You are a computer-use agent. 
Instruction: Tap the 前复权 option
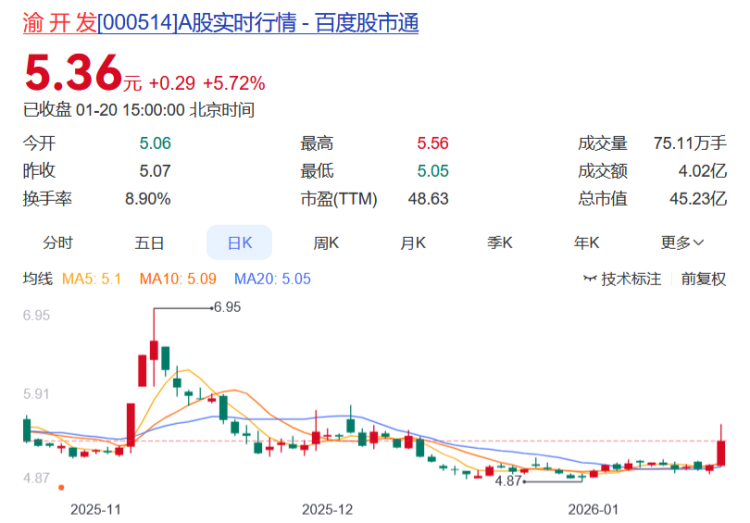704,279
